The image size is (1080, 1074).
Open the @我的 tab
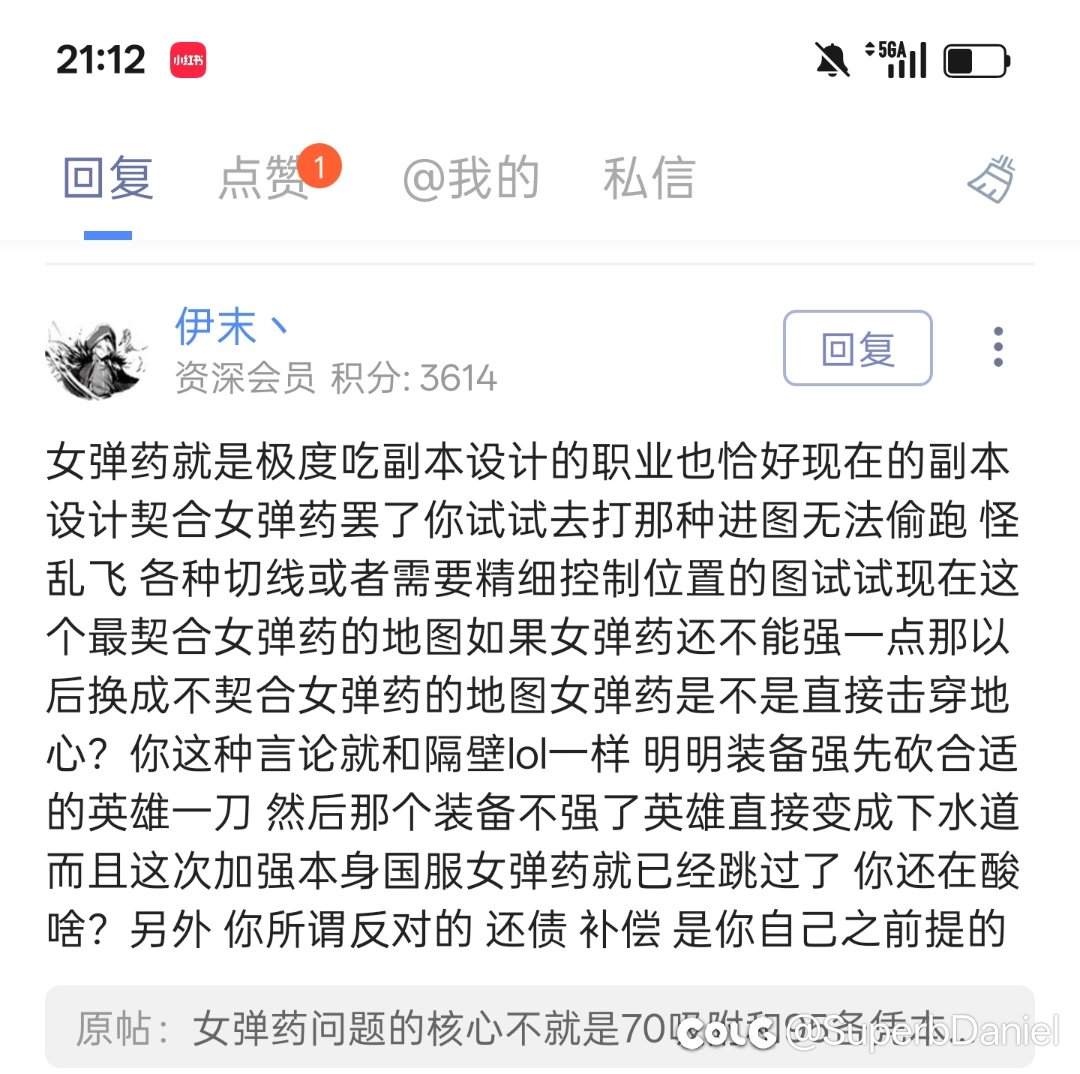[x=470, y=179]
